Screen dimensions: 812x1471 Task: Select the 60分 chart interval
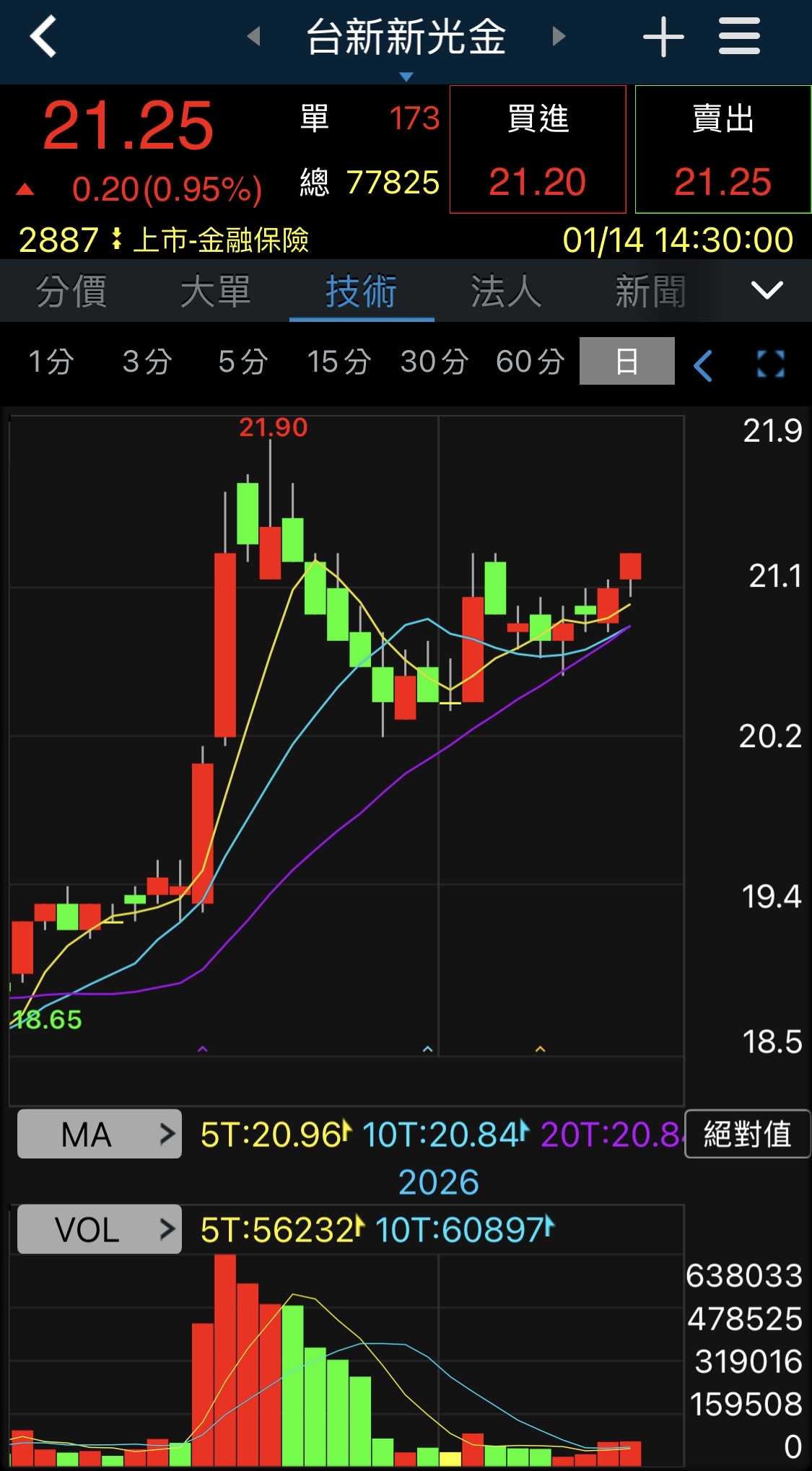pyautogui.click(x=530, y=362)
